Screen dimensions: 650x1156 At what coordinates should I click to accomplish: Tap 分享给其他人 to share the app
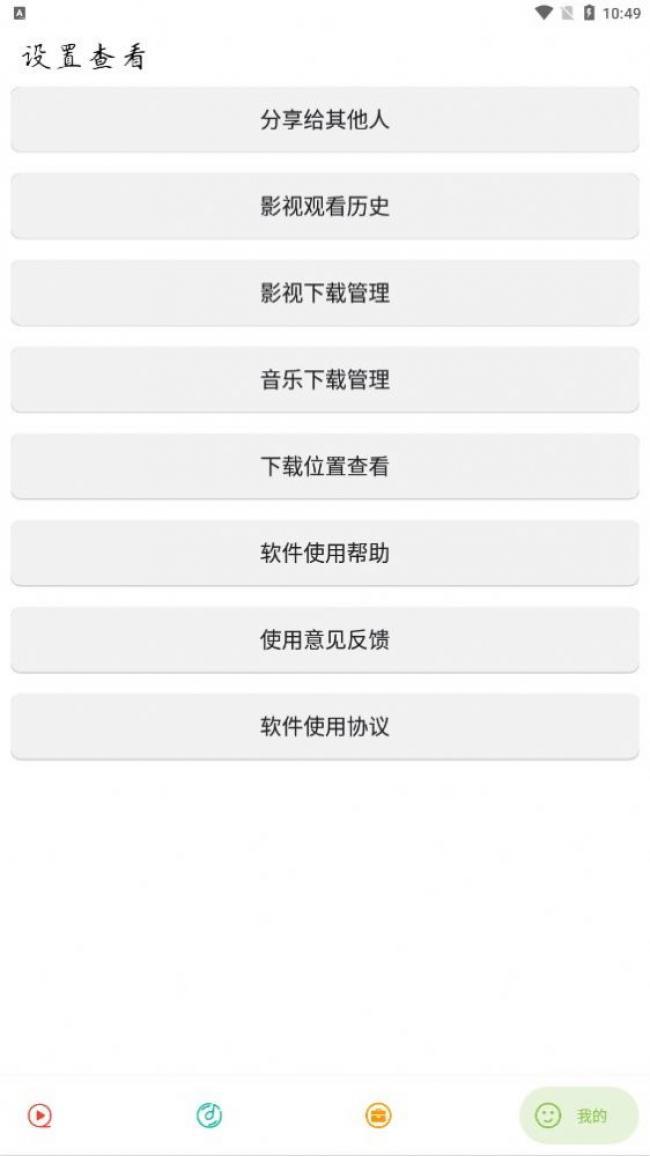pyautogui.click(x=324, y=120)
